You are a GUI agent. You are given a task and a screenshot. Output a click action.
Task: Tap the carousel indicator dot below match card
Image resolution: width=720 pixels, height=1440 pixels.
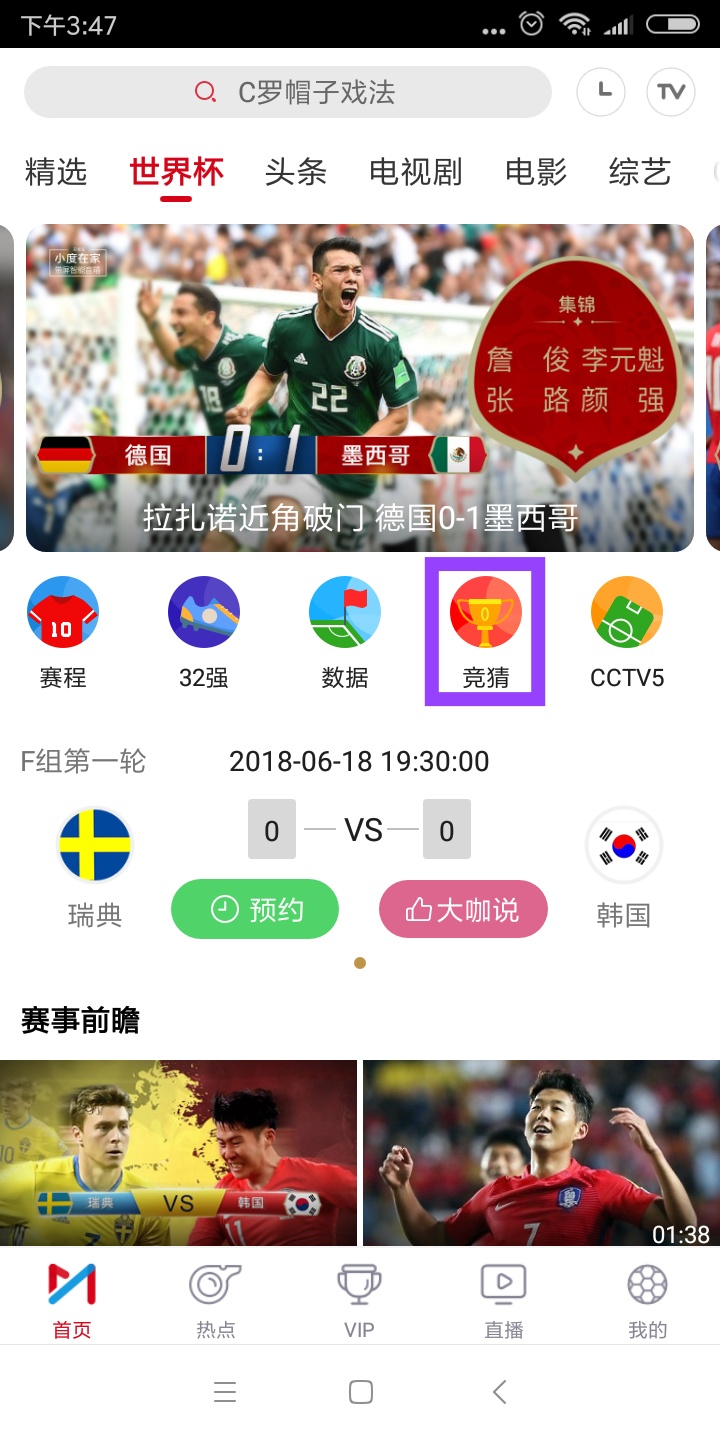pos(359,963)
